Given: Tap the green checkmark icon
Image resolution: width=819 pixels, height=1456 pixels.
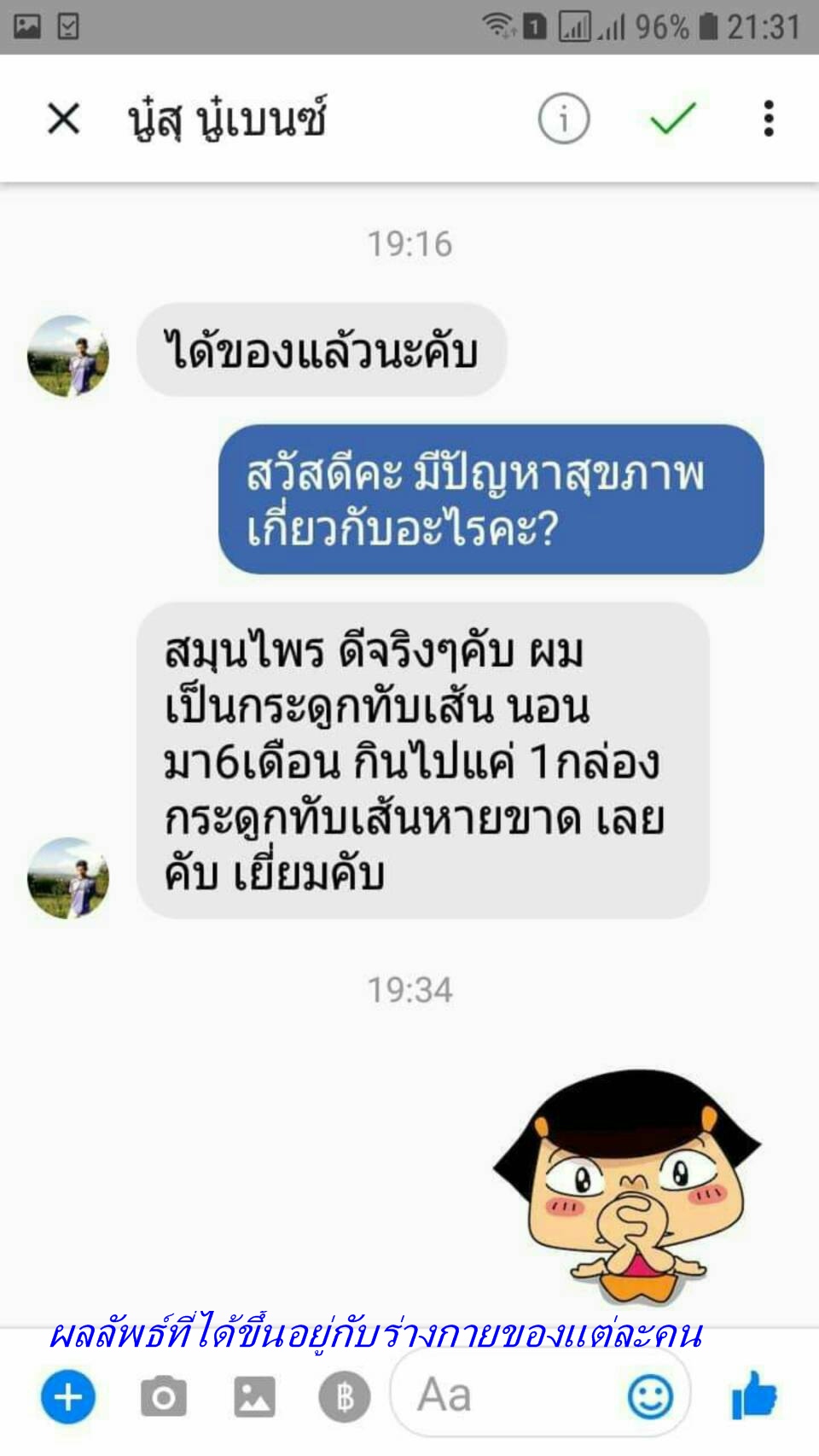Looking at the screenshot, I should point(673,119).
